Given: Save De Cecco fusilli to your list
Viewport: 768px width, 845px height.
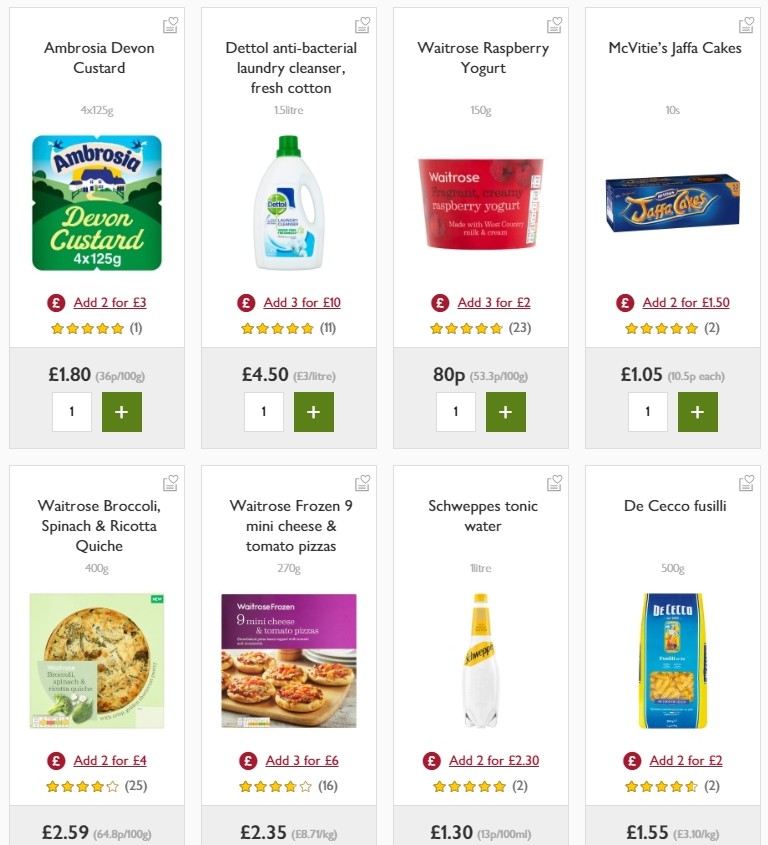Looking at the screenshot, I should 746,482.
